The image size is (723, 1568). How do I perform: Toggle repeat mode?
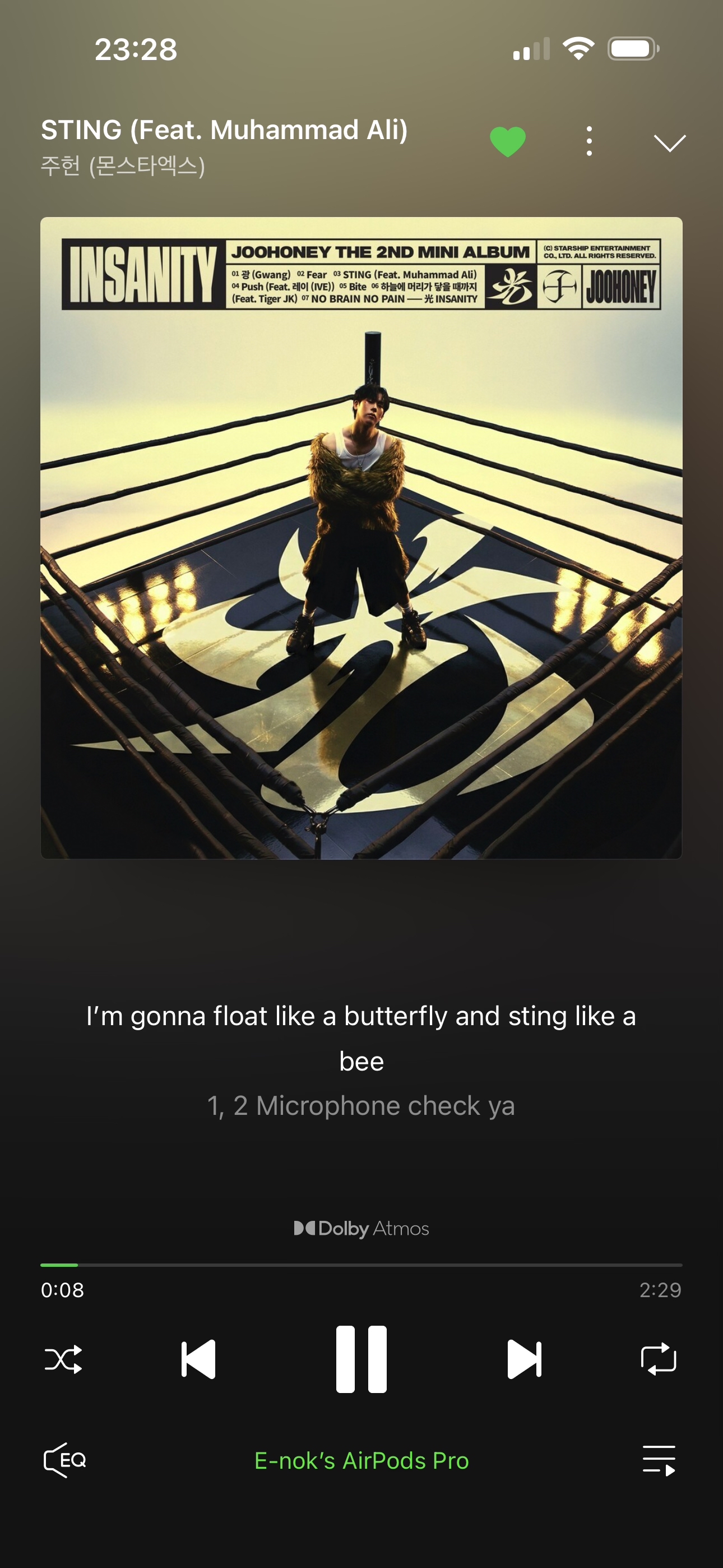coord(659,1359)
